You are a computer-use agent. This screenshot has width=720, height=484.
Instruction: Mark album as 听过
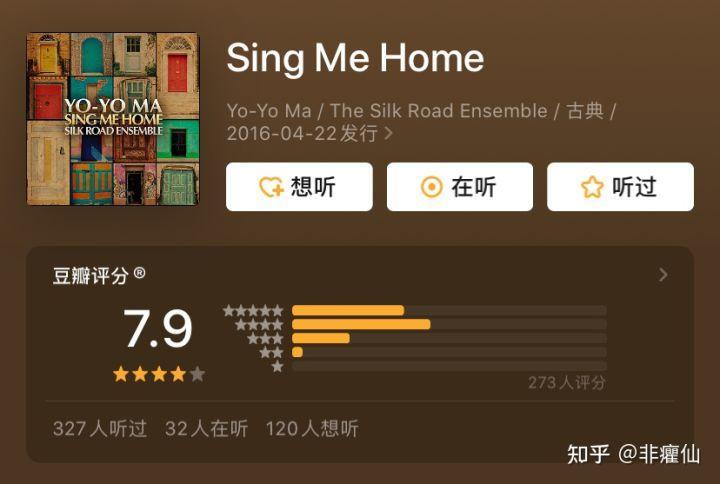click(620, 187)
